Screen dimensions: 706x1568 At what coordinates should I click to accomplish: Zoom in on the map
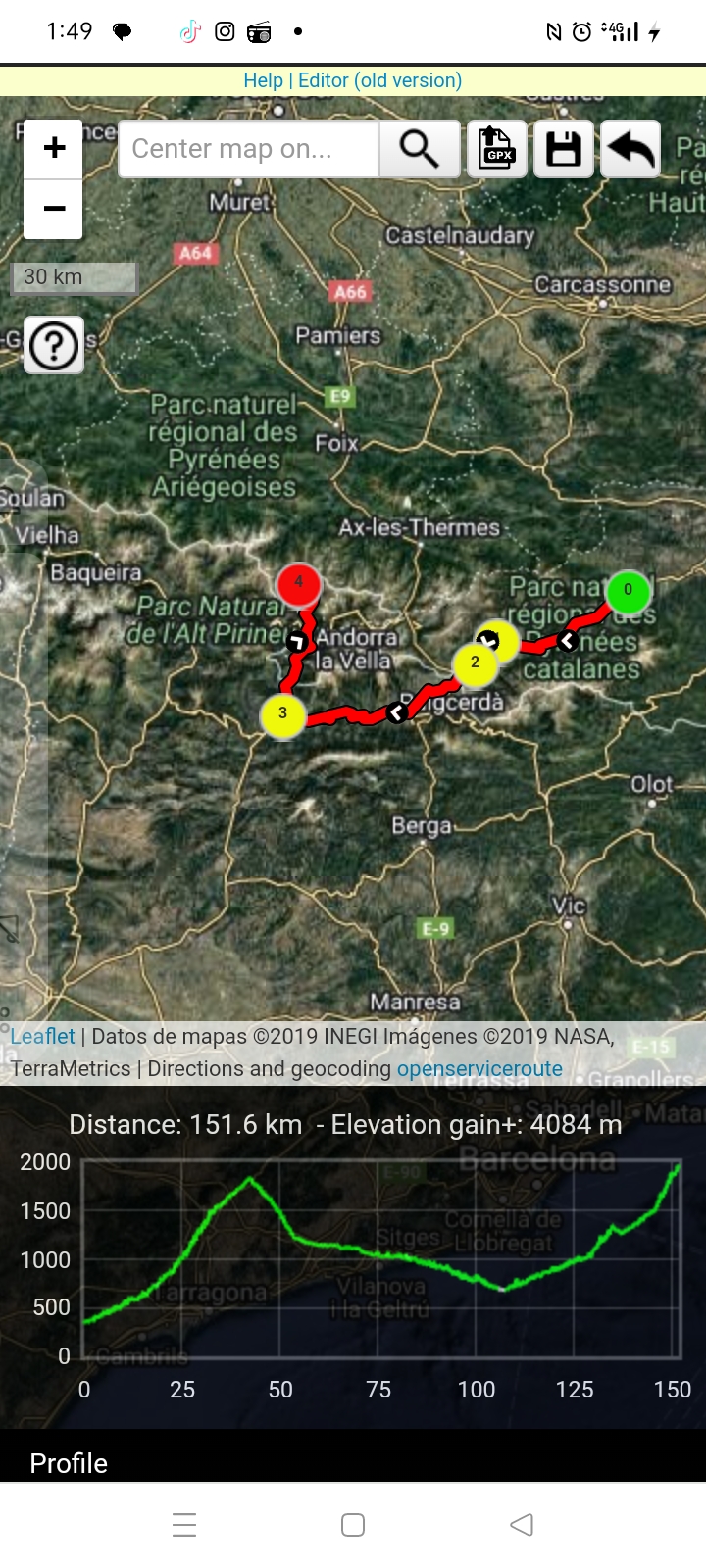pos(54,149)
